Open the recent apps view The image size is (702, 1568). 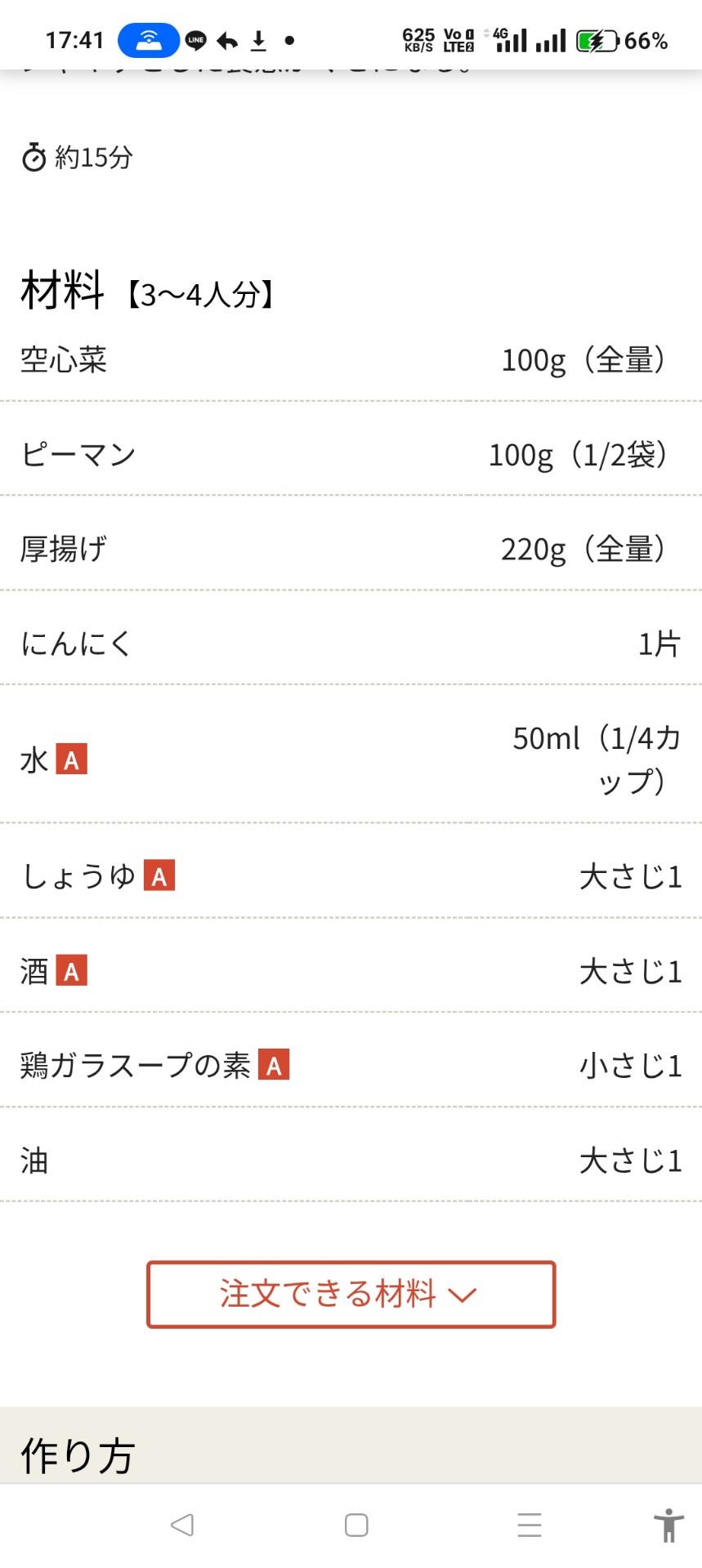click(530, 1525)
